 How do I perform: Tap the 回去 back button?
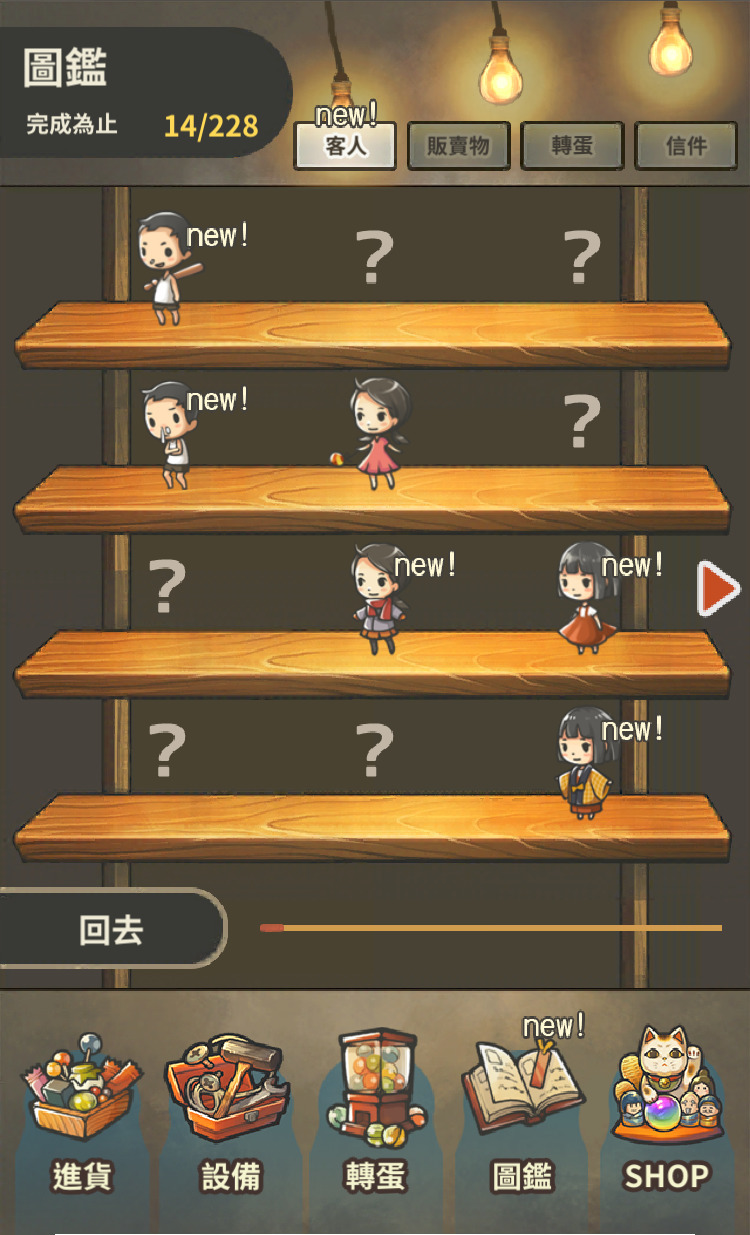pos(112,929)
